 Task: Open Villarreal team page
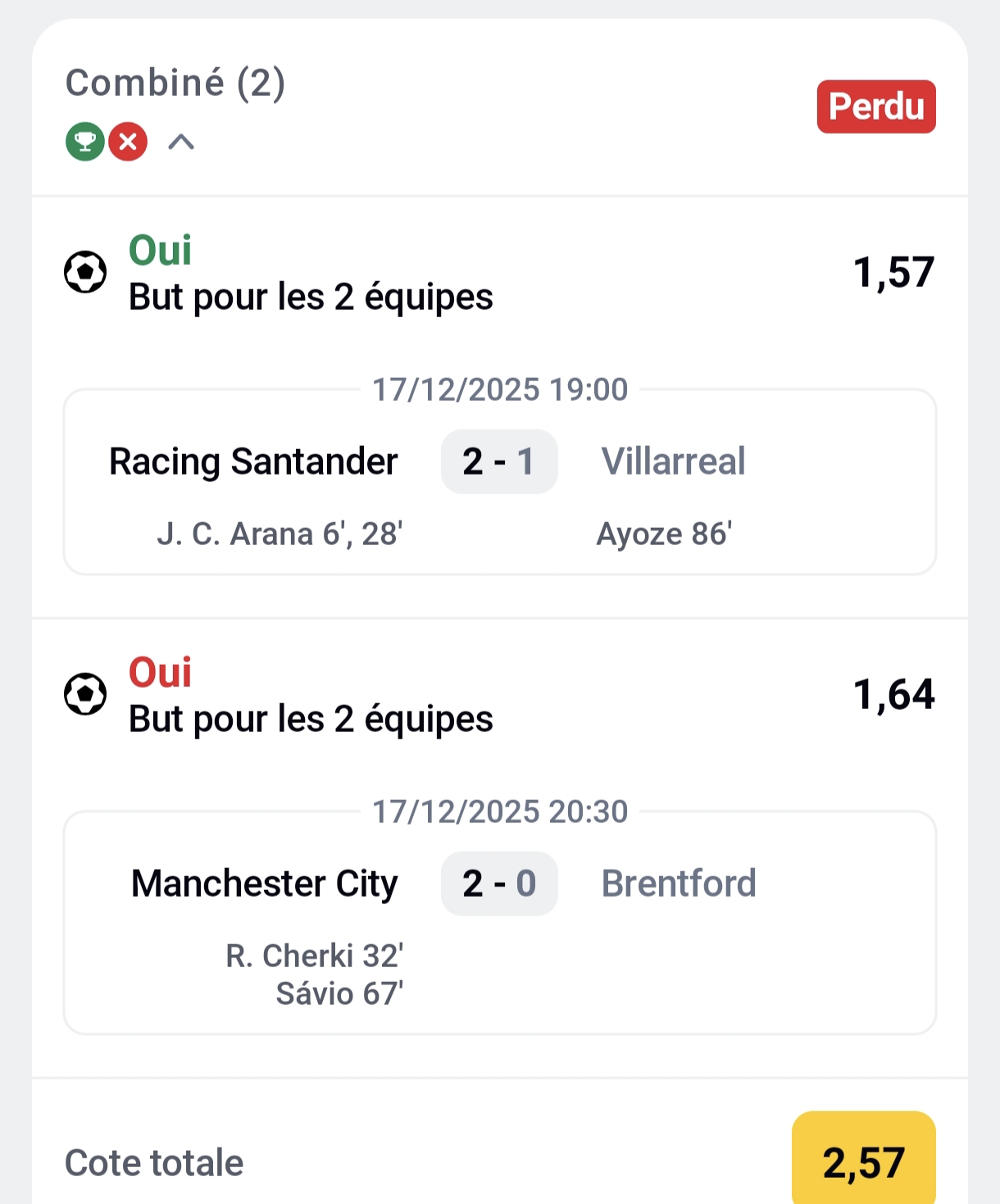coord(674,461)
